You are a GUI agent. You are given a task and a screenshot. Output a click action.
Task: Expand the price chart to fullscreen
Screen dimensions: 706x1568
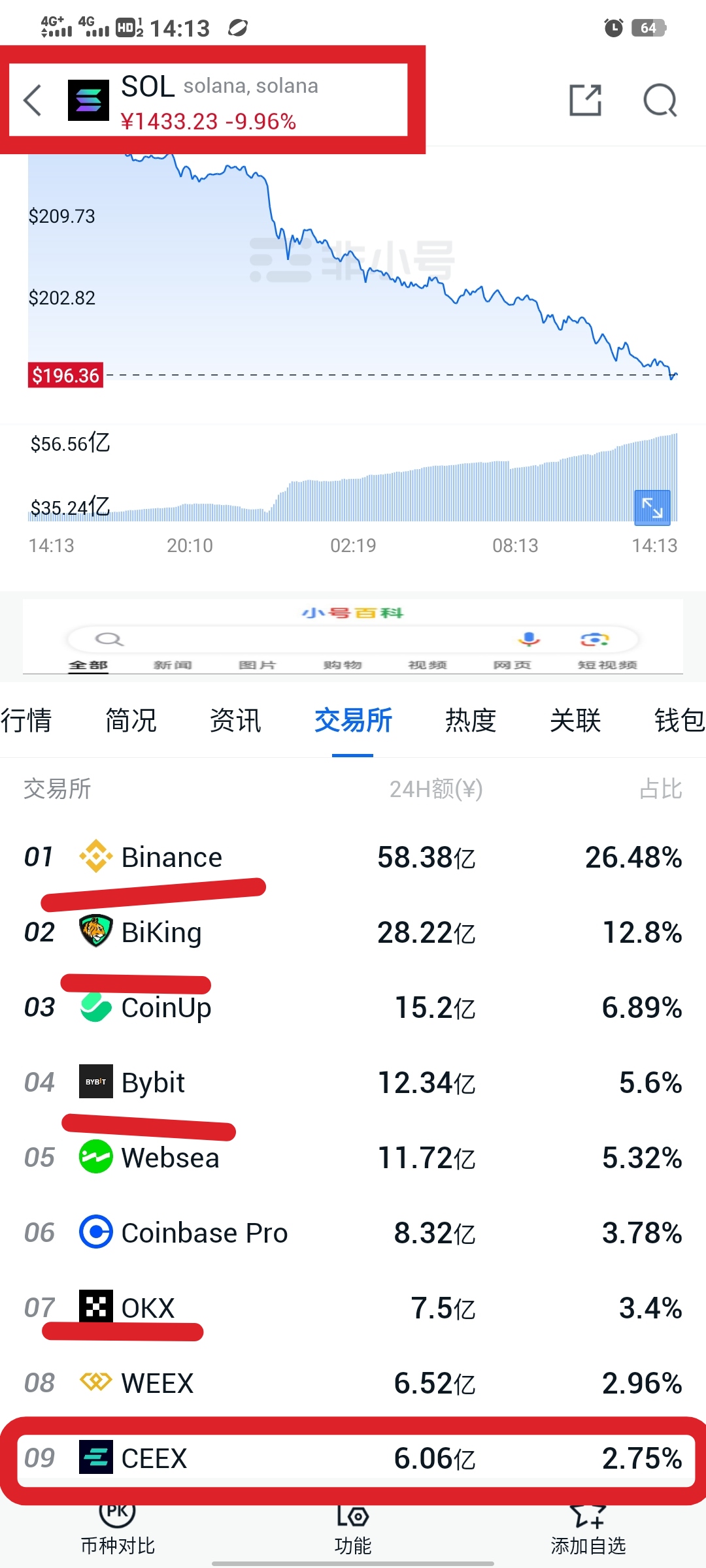[652, 507]
